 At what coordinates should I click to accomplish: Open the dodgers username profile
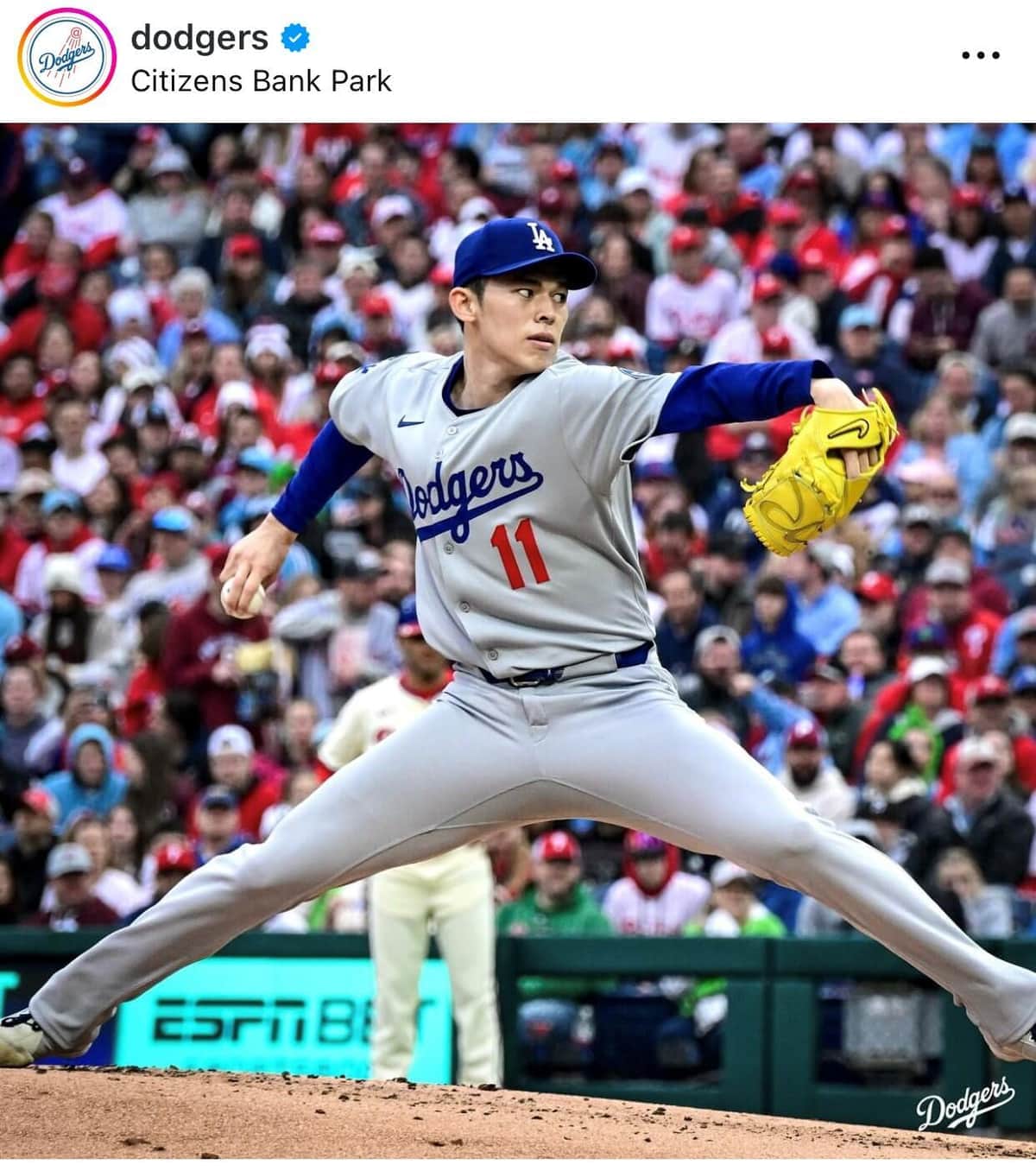click(199, 37)
